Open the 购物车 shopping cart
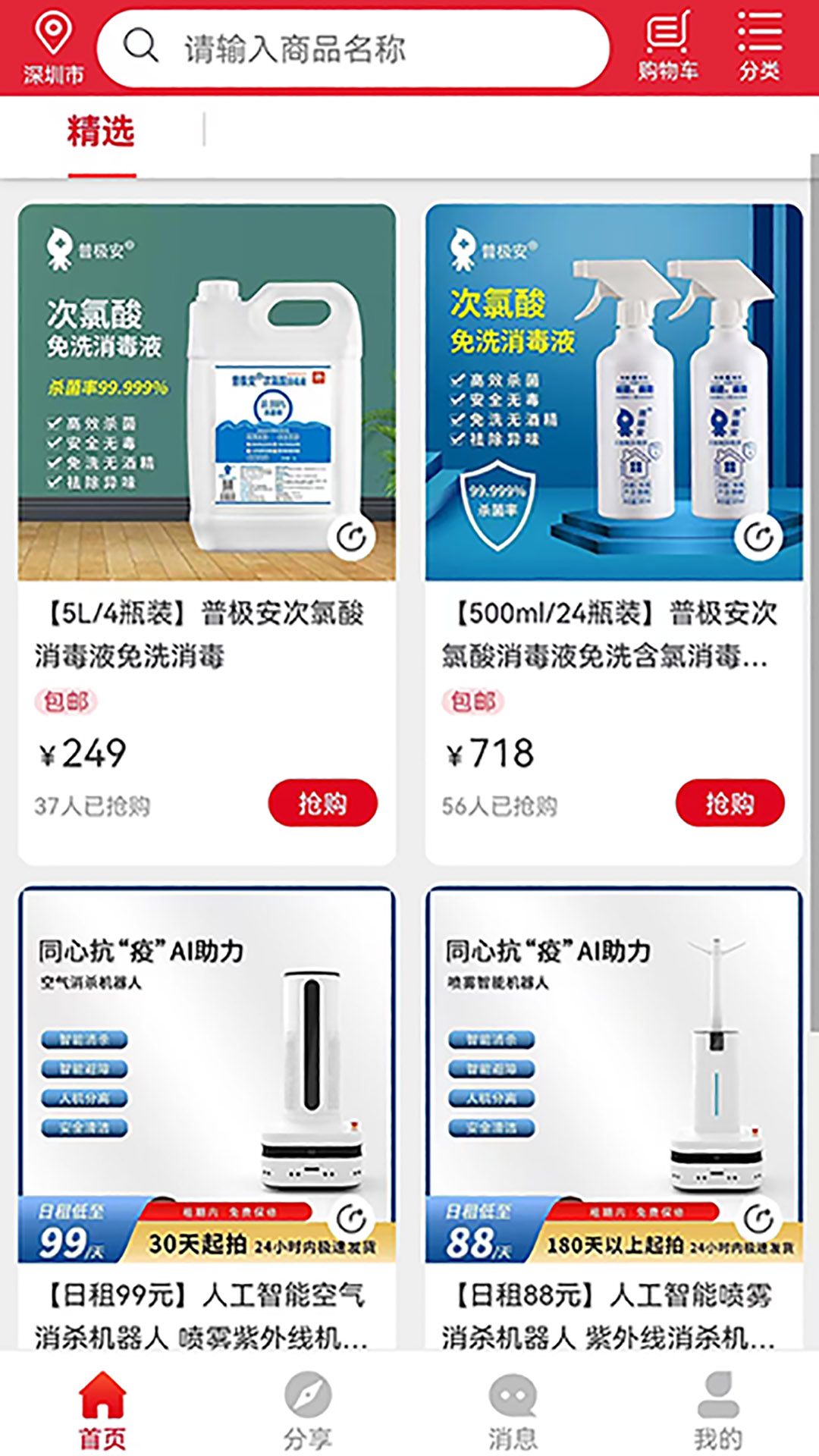819x1456 pixels. [667, 47]
